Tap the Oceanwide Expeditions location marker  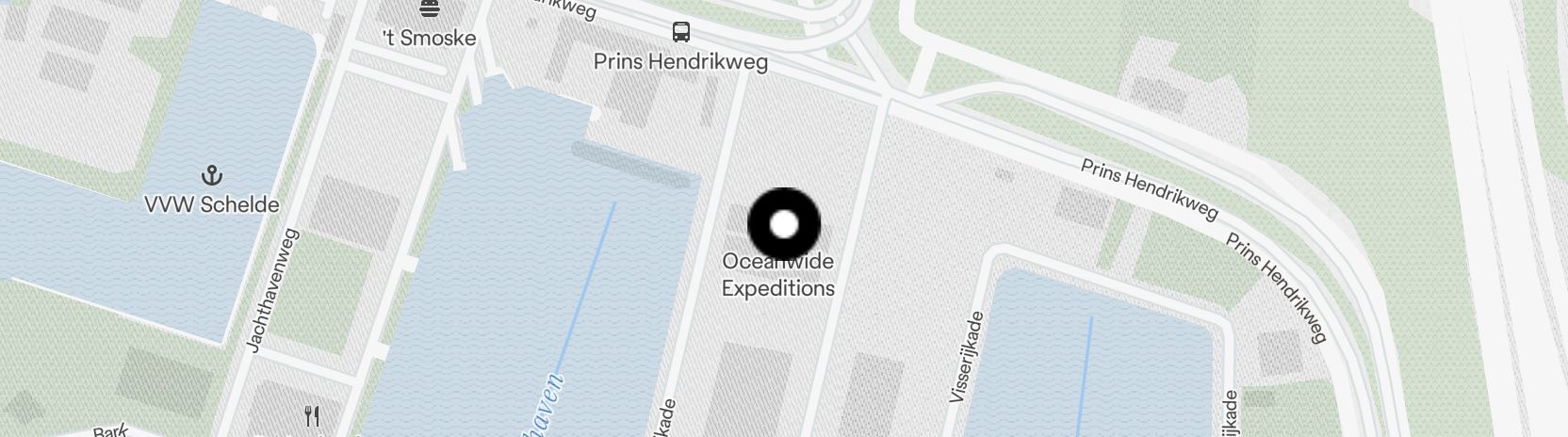pyautogui.click(x=784, y=225)
